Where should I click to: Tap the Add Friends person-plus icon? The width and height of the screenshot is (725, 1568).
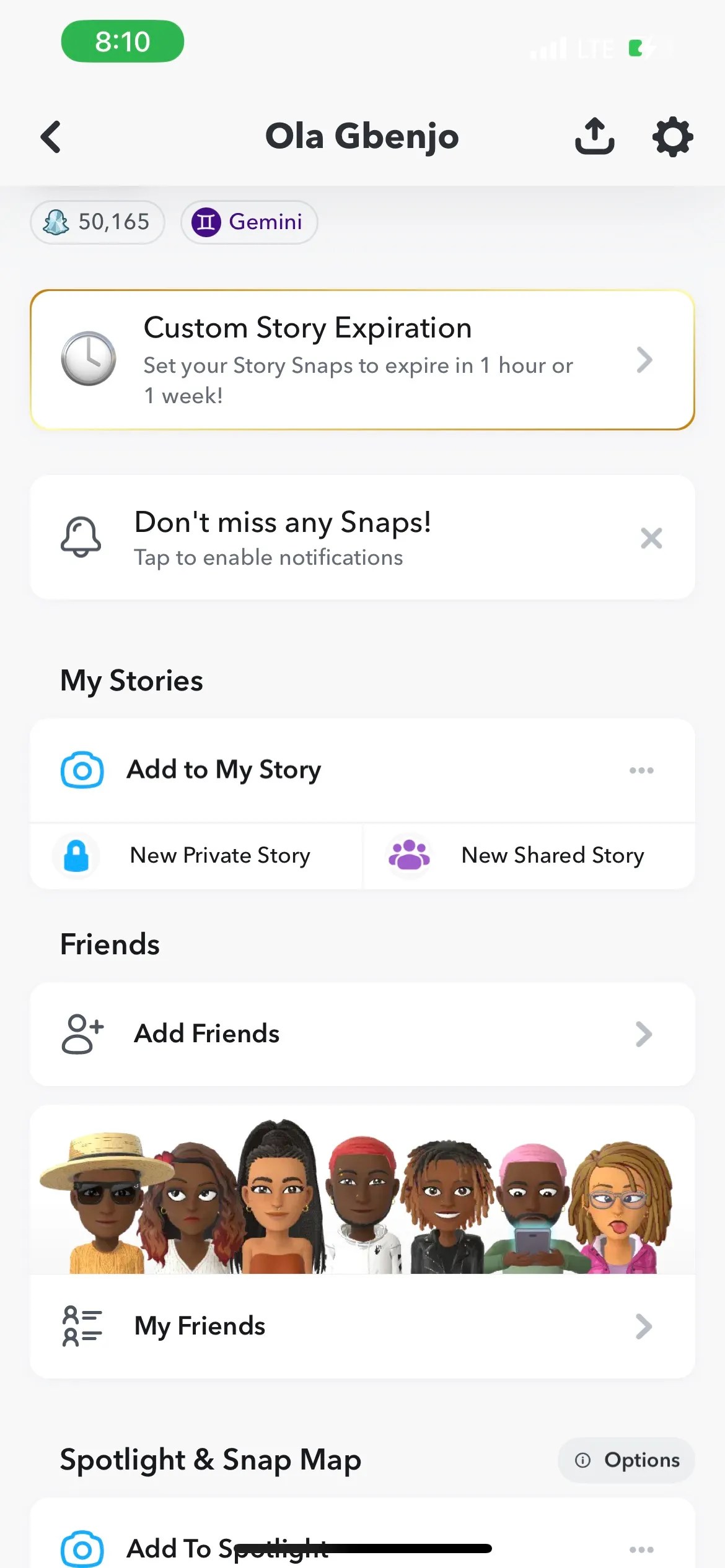pyautogui.click(x=81, y=1033)
